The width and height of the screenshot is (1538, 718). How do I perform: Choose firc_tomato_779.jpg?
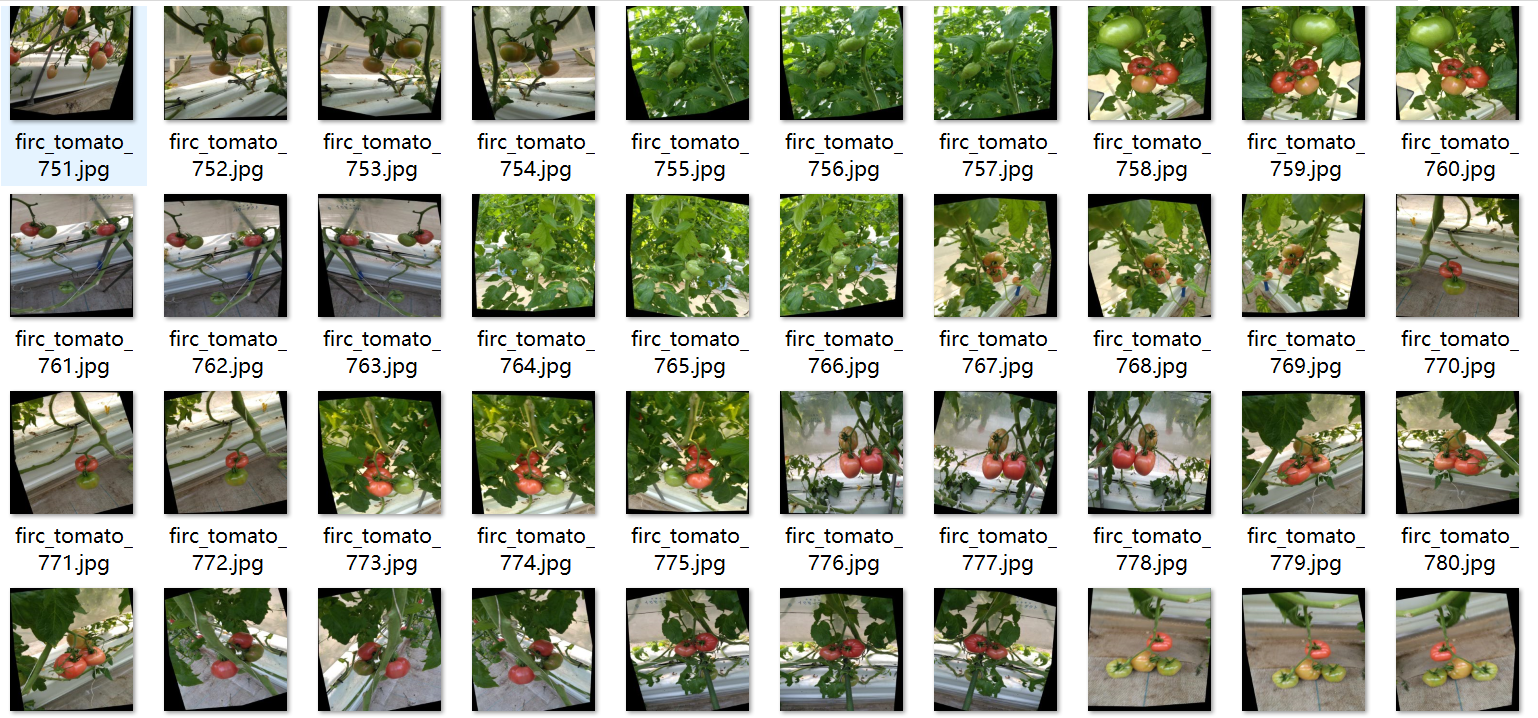tap(1304, 452)
